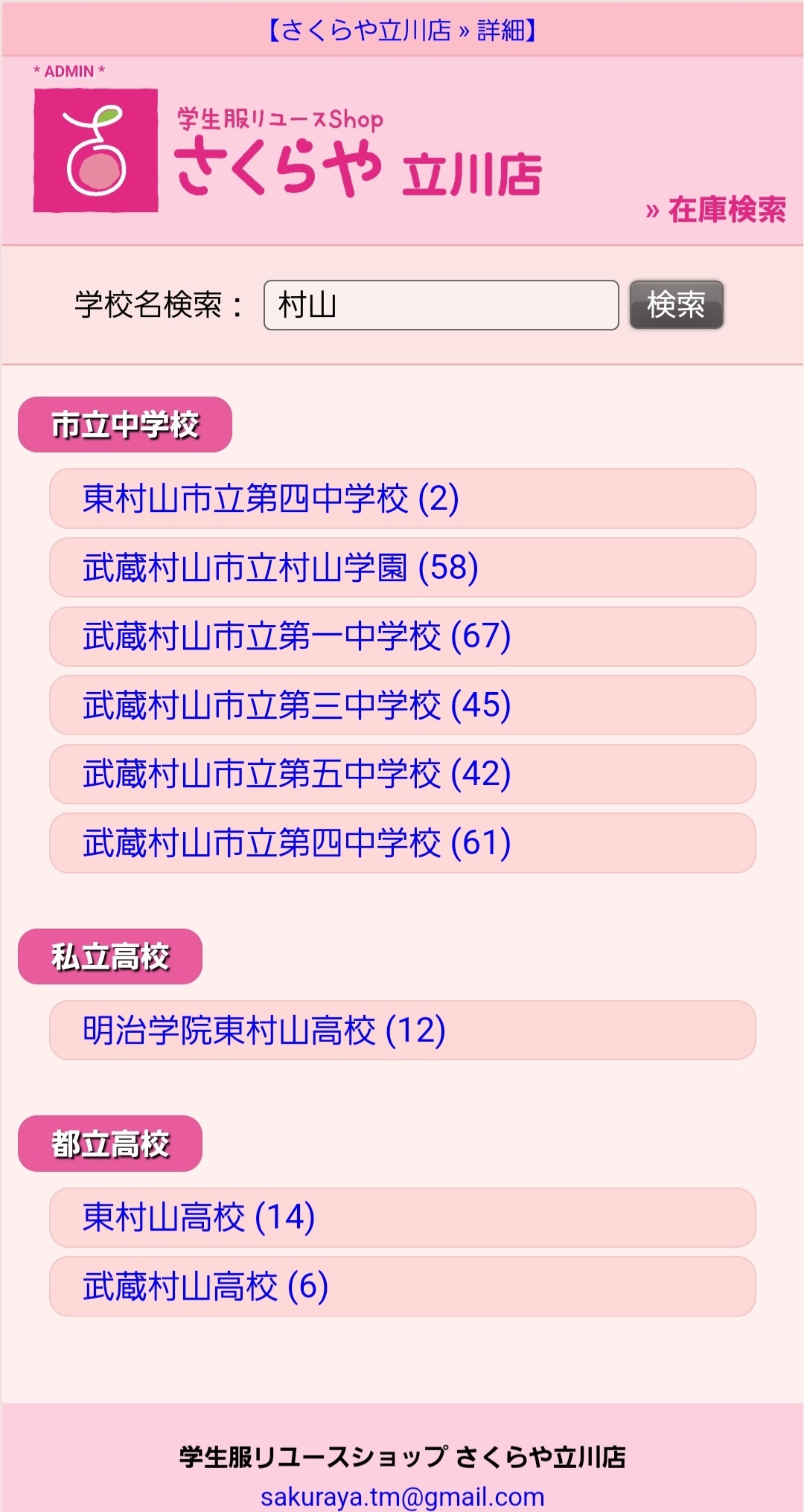Open the さくらや立川店 » 詳細 link
Screen dimensions: 804x1512
click(402, 30)
